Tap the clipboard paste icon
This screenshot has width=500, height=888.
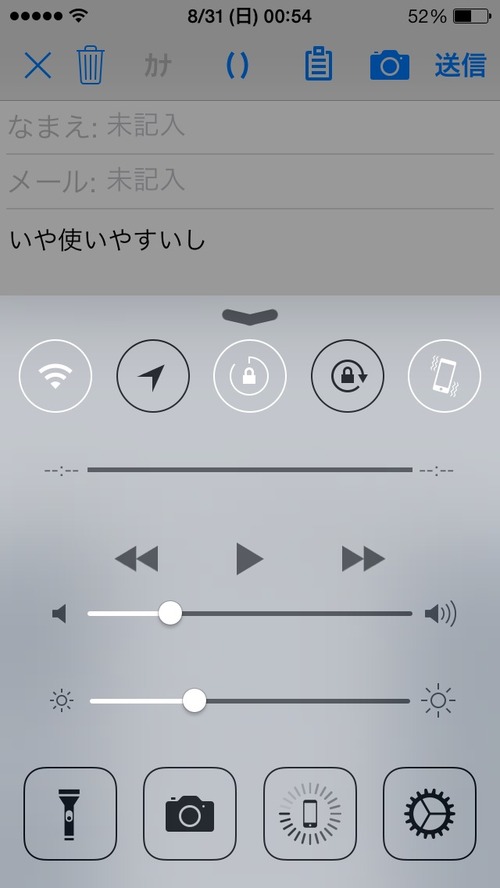(x=319, y=66)
